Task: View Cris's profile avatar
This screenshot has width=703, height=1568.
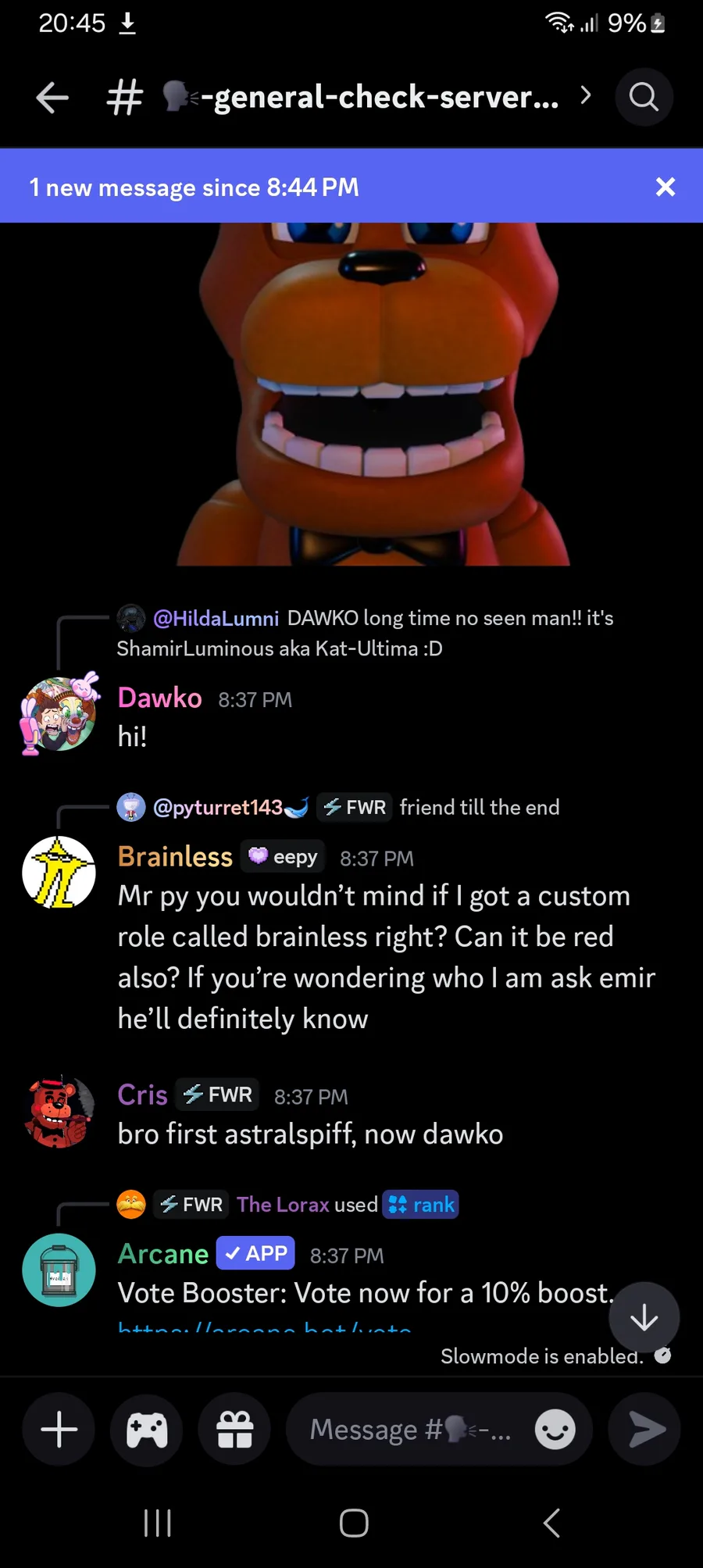Action: (x=59, y=1111)
